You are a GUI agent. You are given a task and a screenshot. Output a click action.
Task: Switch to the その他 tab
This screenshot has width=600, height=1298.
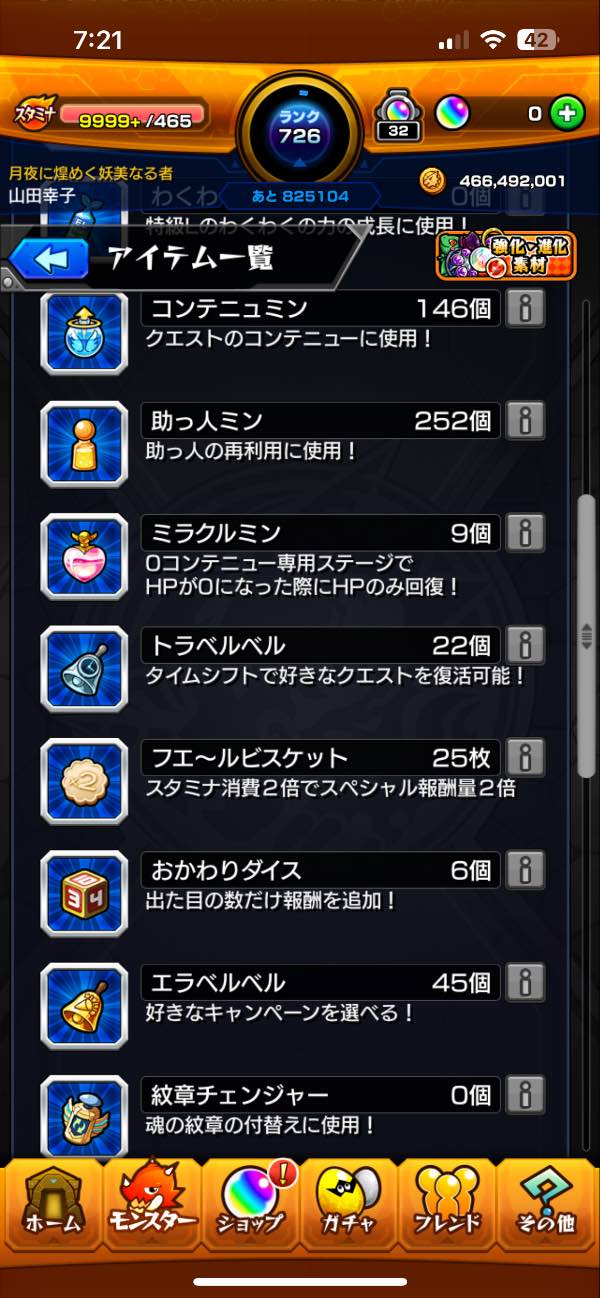tap(547, 1199)
